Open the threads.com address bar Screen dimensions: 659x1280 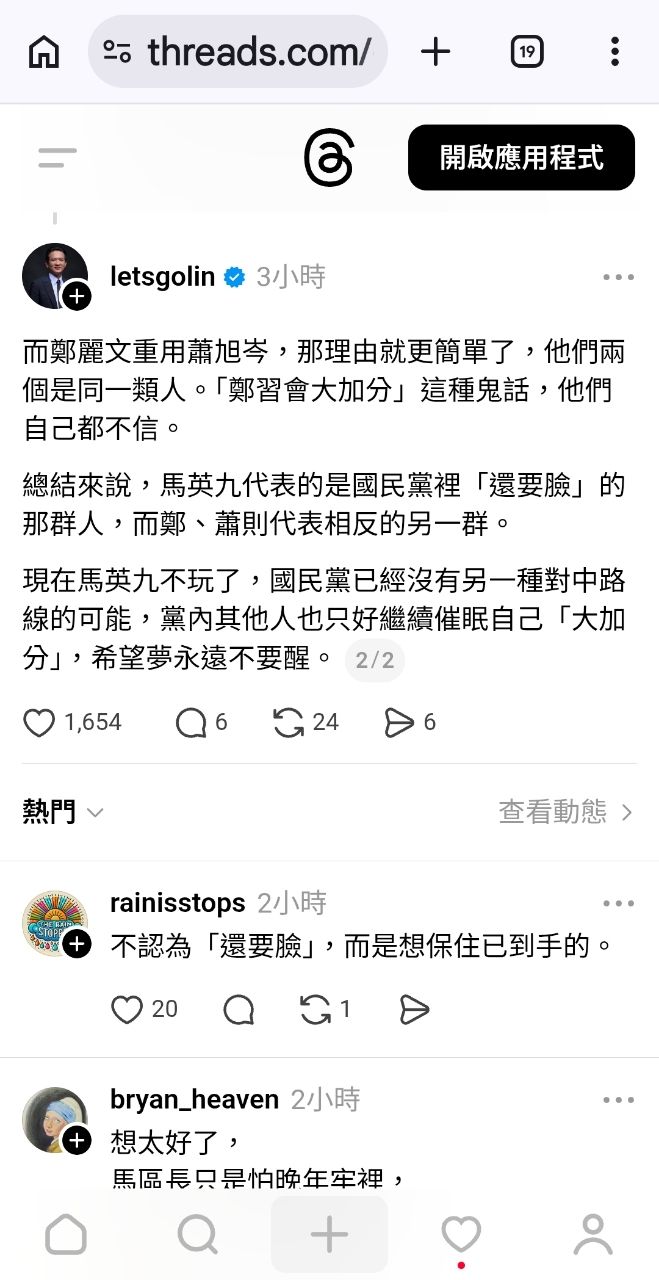click(238, 51)
